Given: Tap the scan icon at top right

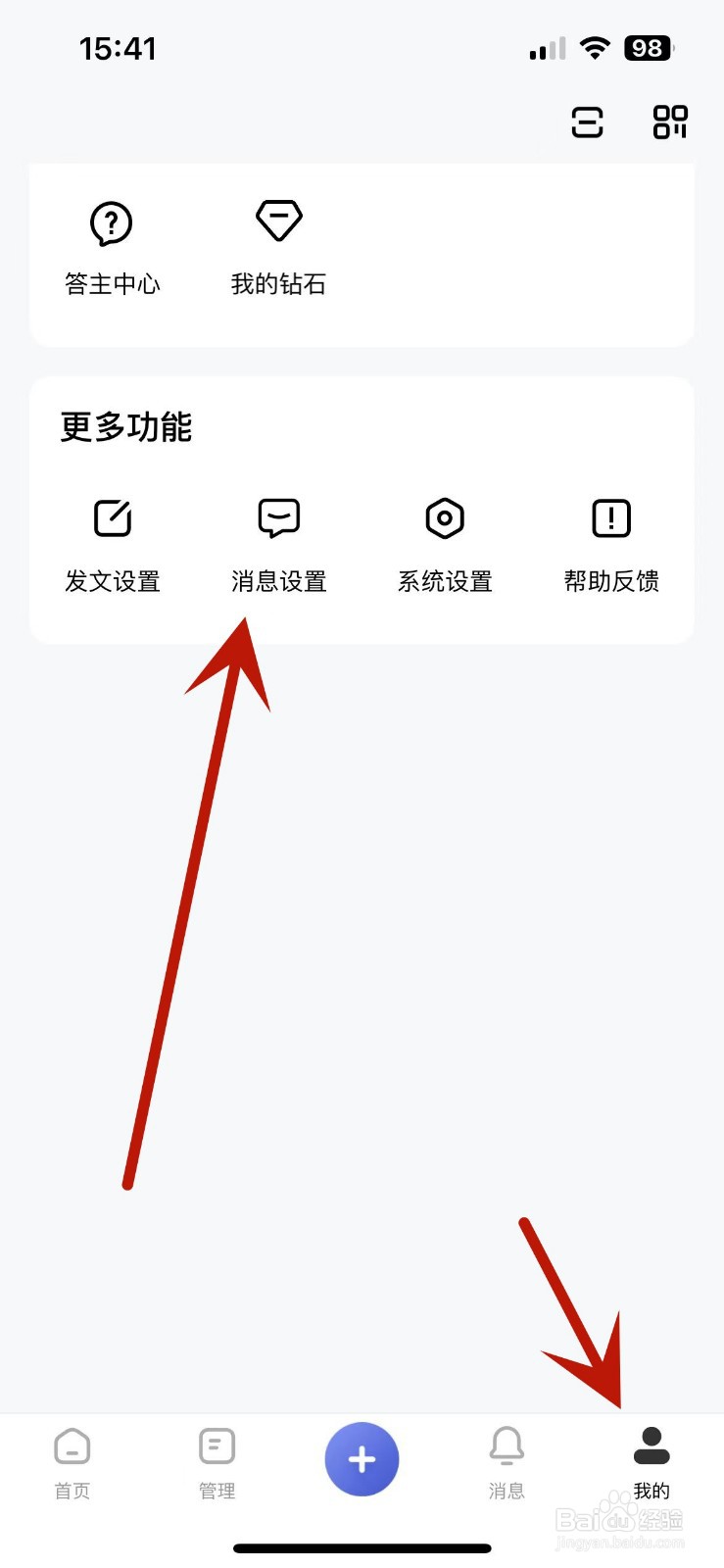Looking at the screenshot, I should 586,122.
